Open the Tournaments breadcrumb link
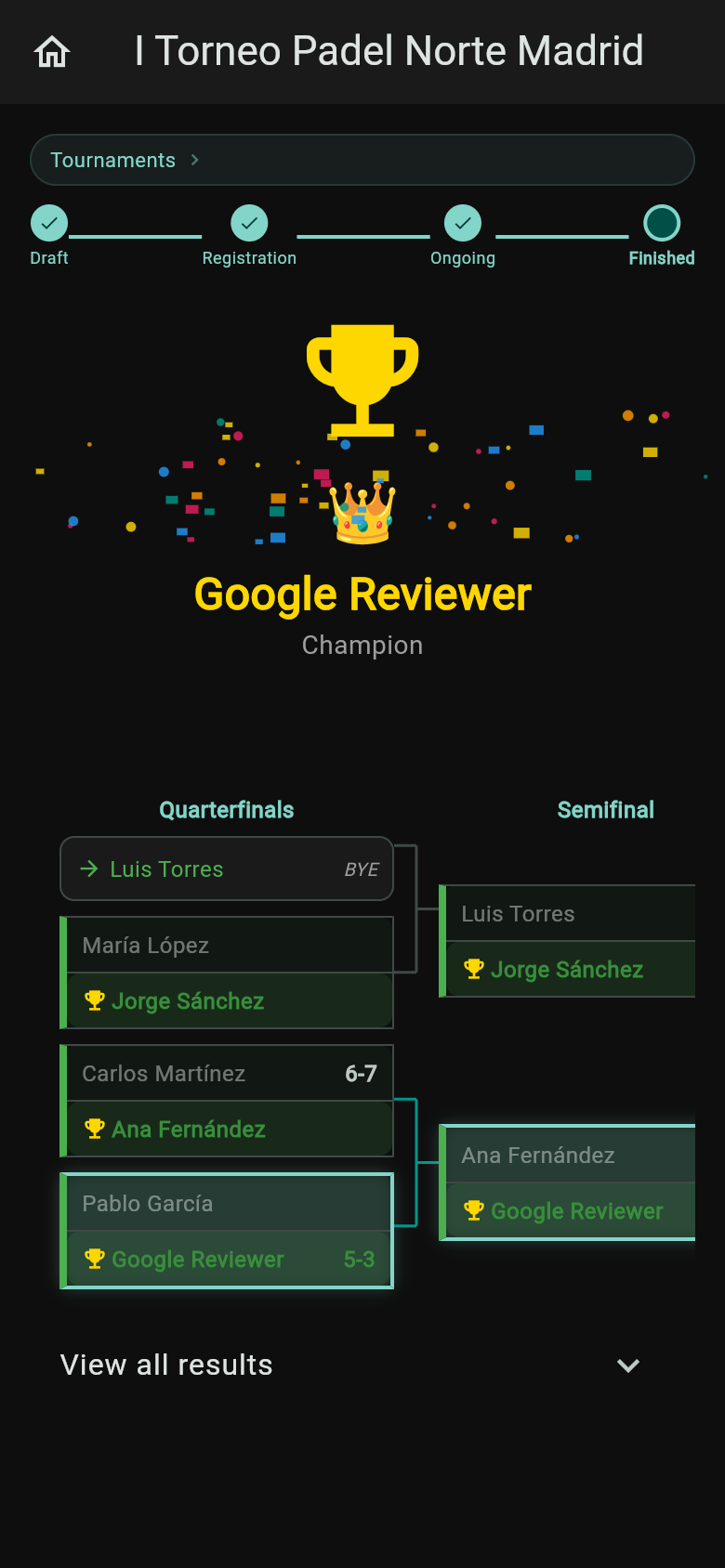This screenshot has width=725, height=1568. (112, 160)
